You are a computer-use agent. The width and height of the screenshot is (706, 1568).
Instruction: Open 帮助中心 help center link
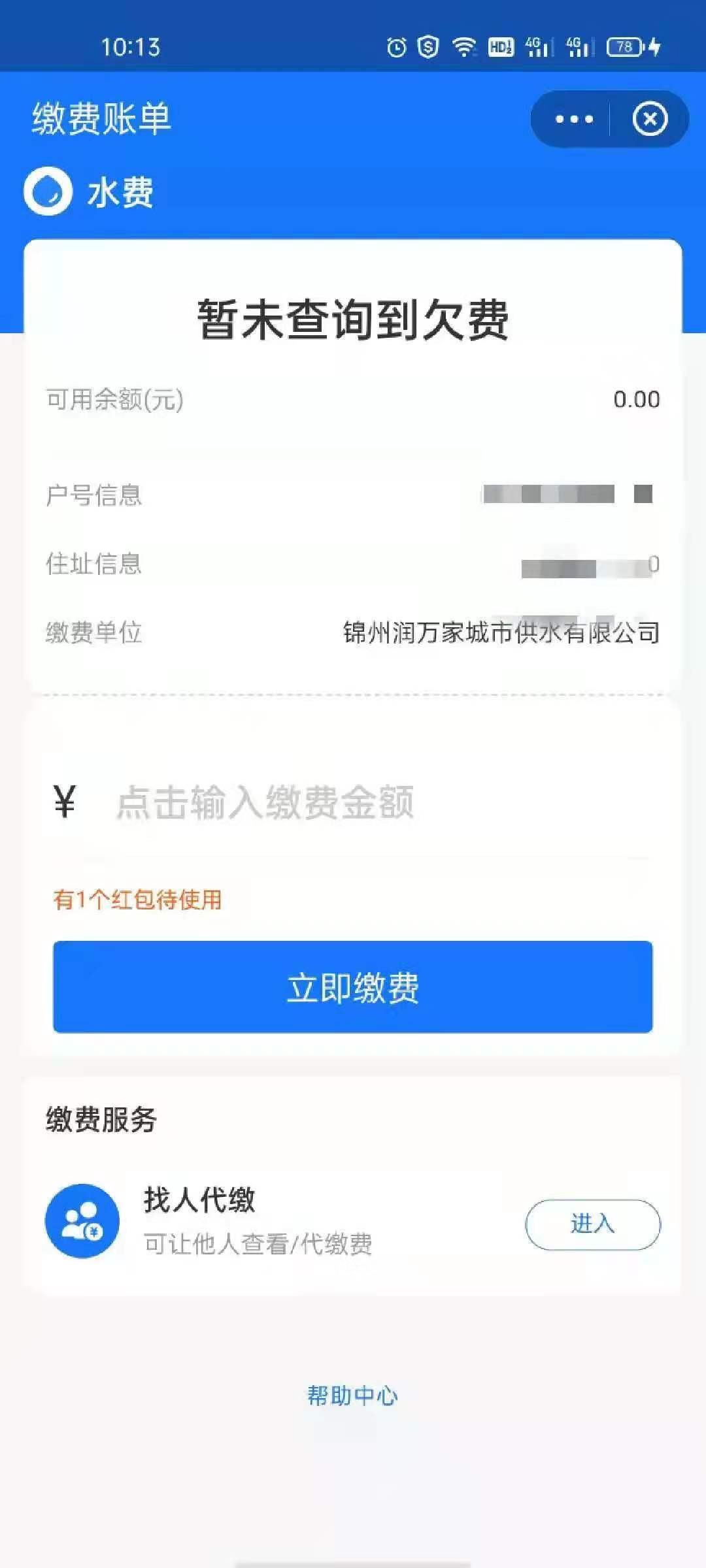pos(352,1396)
